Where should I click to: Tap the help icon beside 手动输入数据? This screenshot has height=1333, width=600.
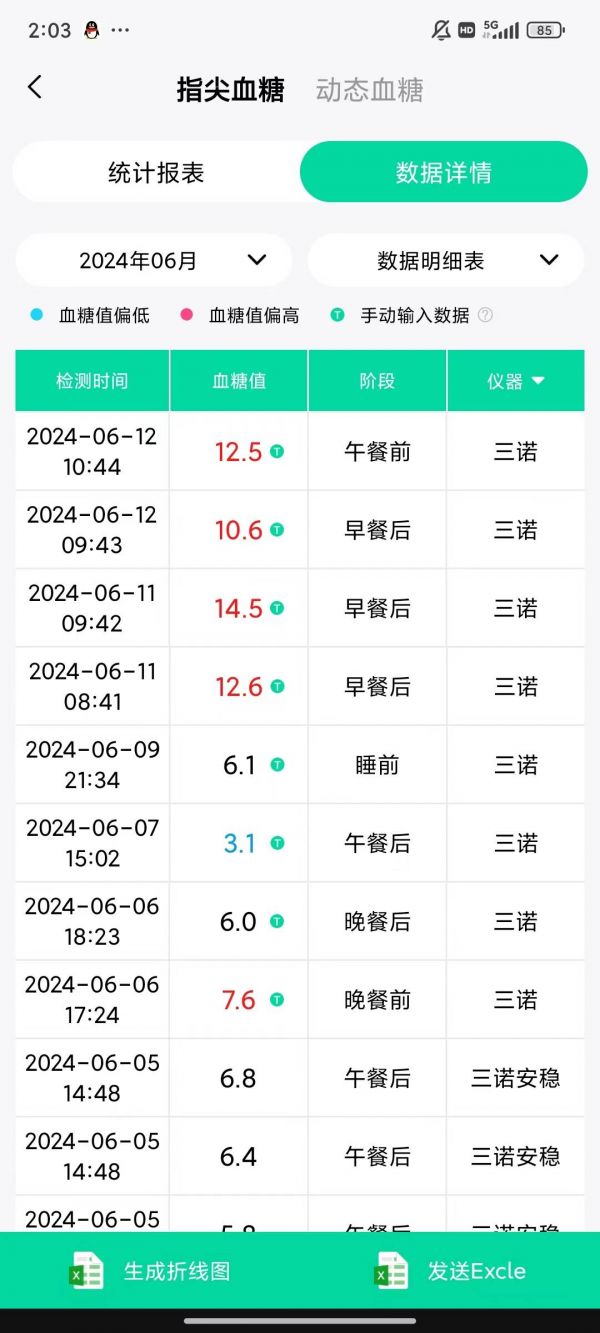(485, 315)
